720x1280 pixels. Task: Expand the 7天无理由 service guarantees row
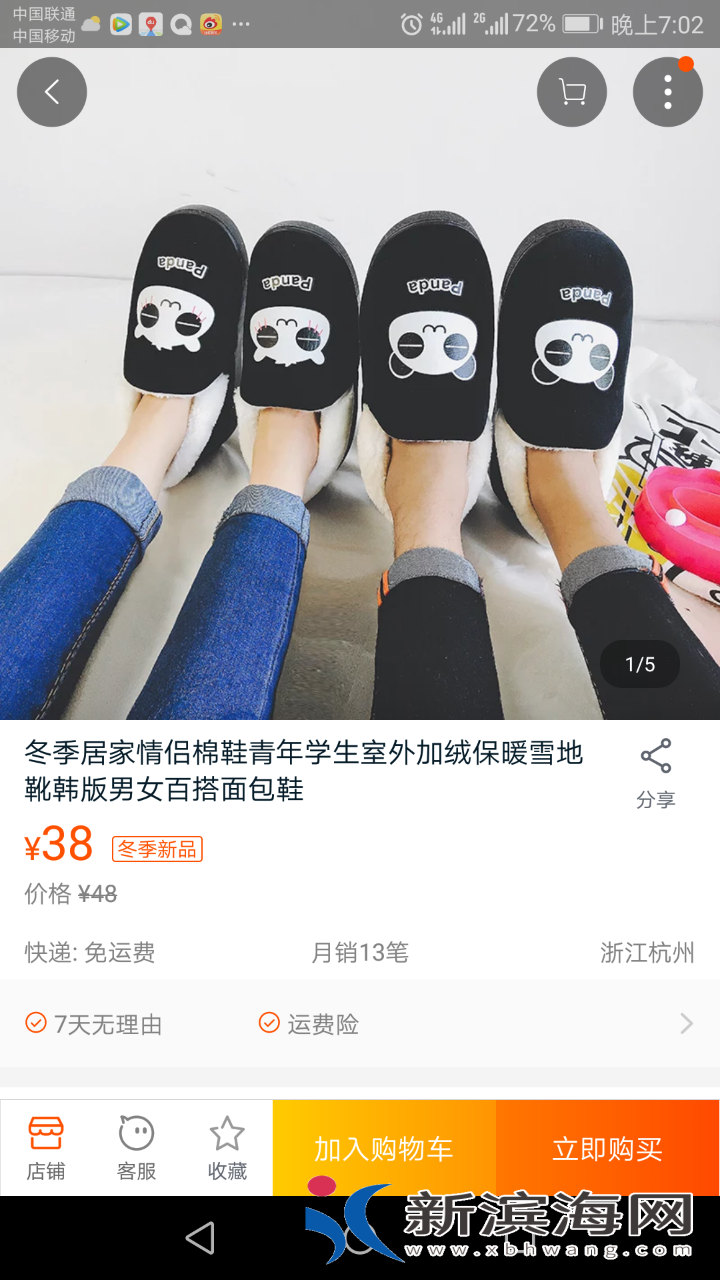click(360, 1023)
